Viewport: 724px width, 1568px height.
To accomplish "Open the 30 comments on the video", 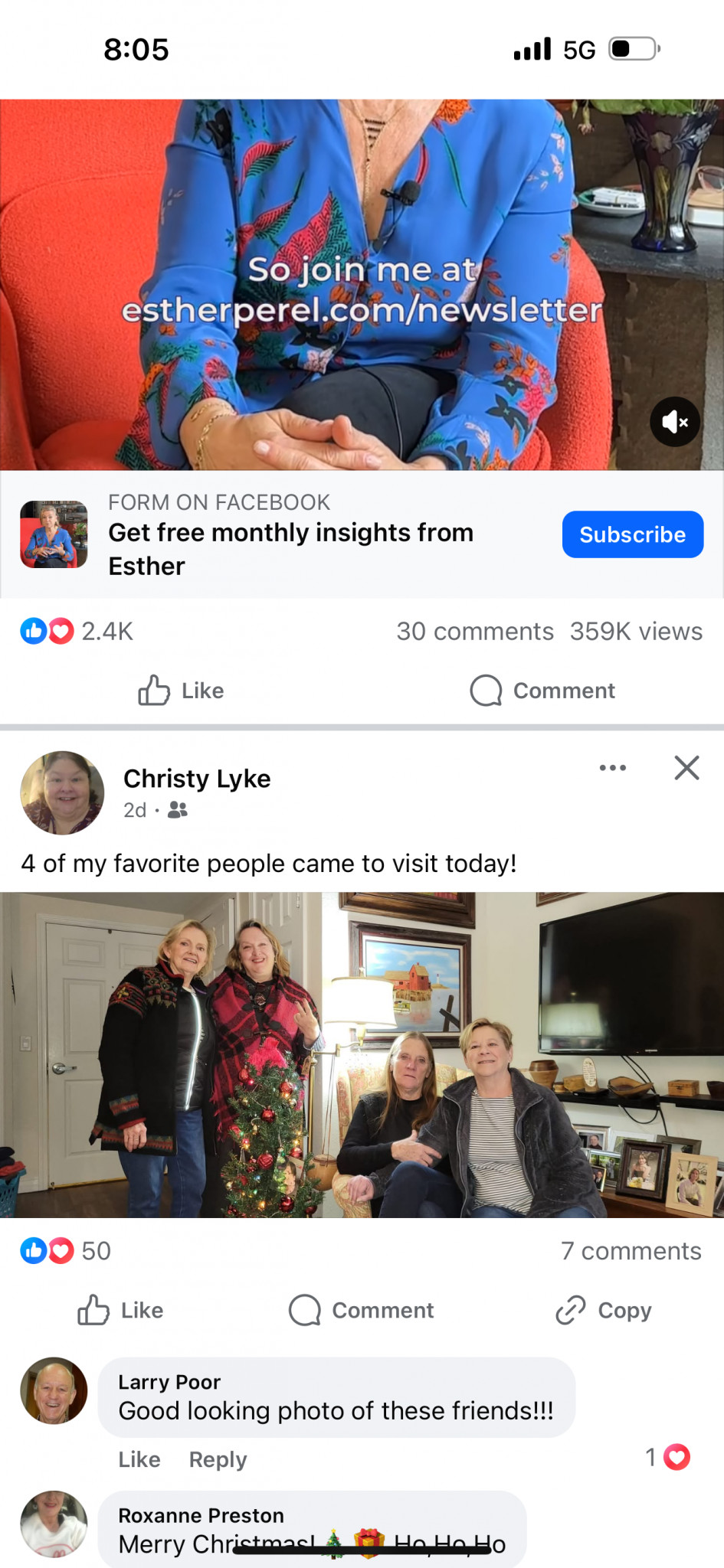I will 474,632.
